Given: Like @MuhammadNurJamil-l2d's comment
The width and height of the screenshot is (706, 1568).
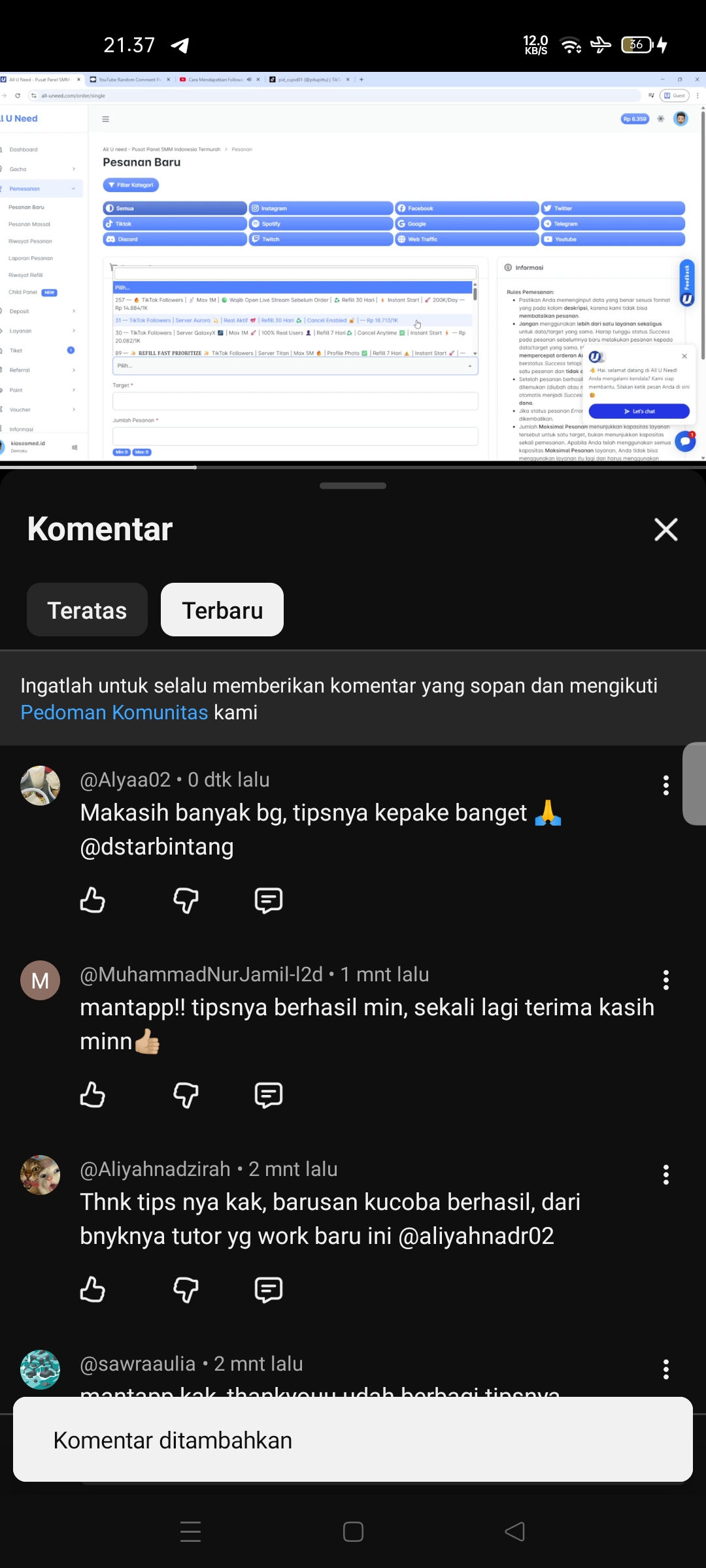Looking at the screenshot, I should [92, 1095].
